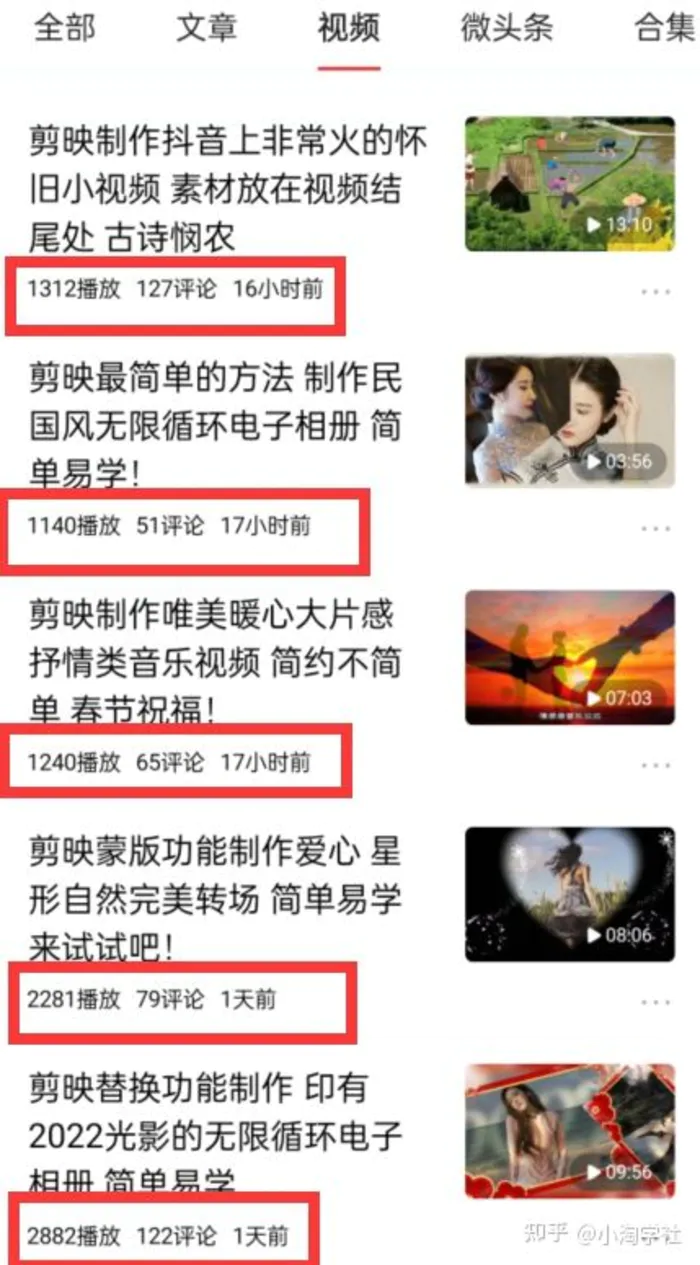Open more options for the 1140播放 video

(656, 528)
